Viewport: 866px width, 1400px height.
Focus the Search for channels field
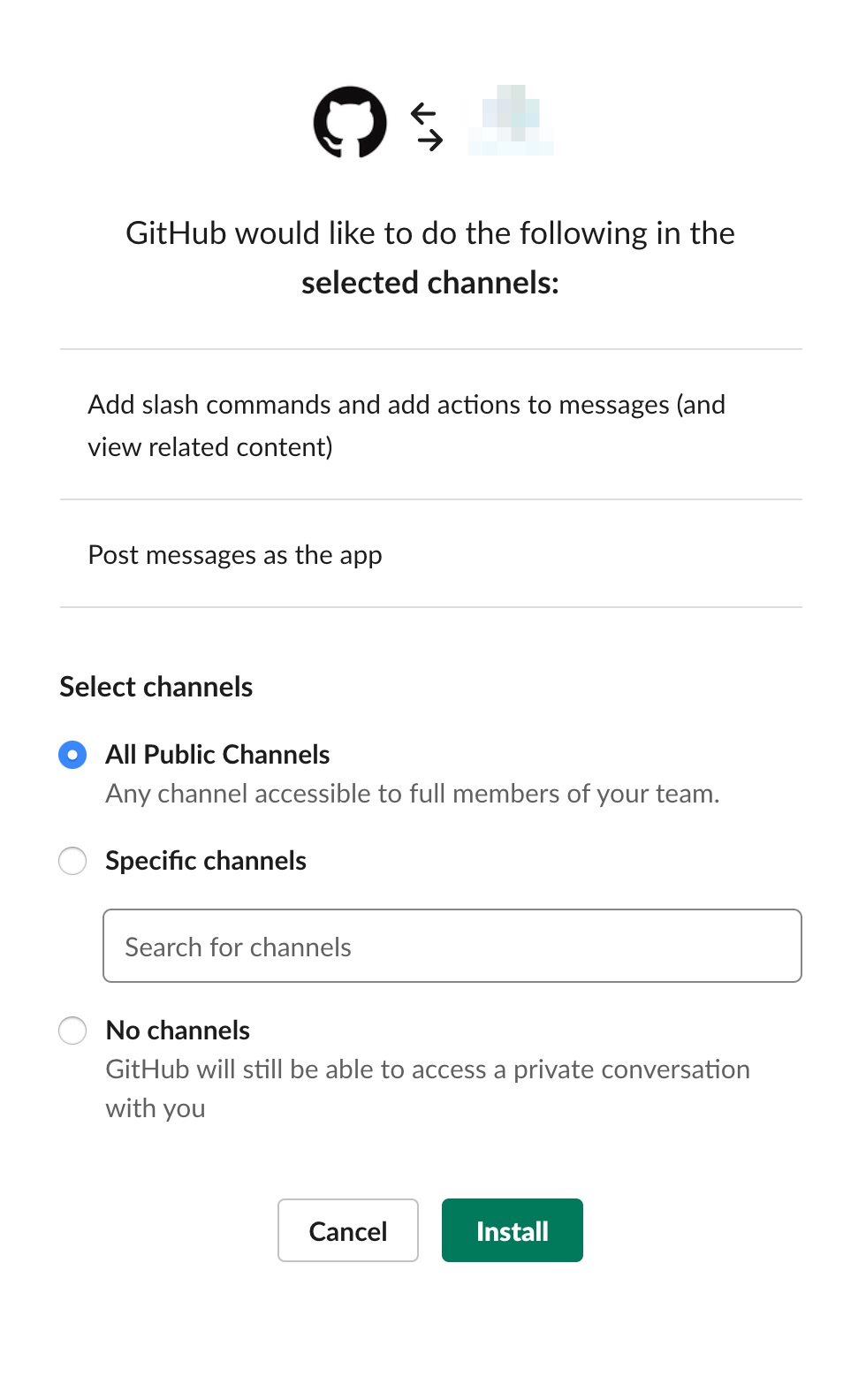(452, 947)
